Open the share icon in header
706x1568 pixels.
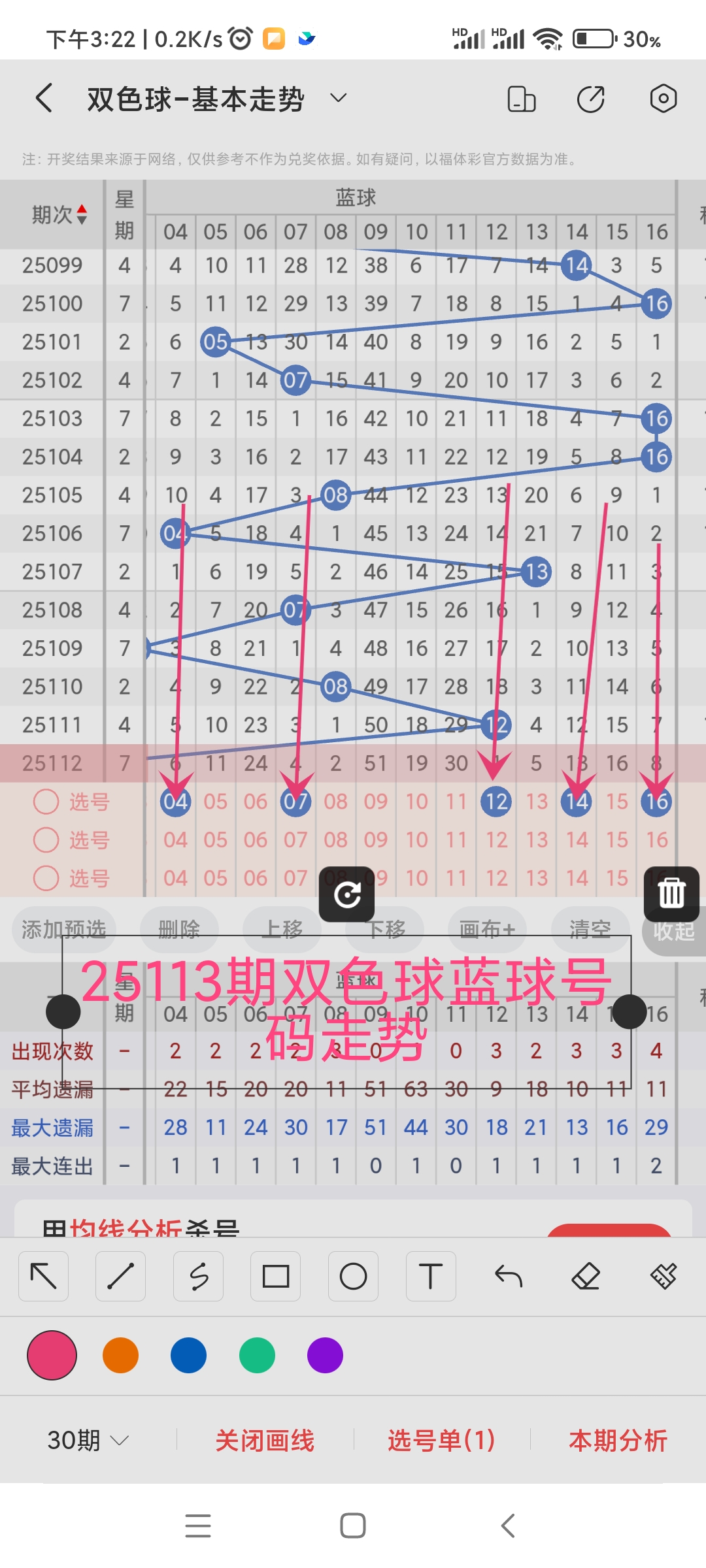pos(591,99)
